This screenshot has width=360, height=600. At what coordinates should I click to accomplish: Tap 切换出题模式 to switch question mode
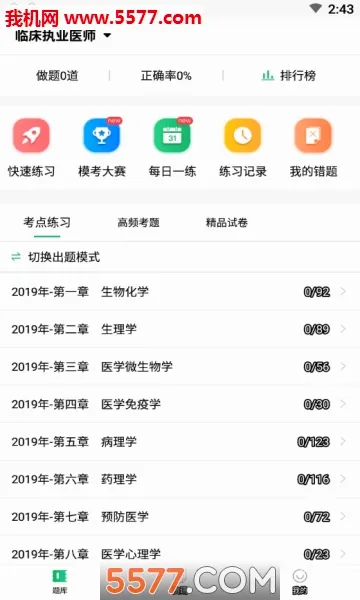pos(56,257)
